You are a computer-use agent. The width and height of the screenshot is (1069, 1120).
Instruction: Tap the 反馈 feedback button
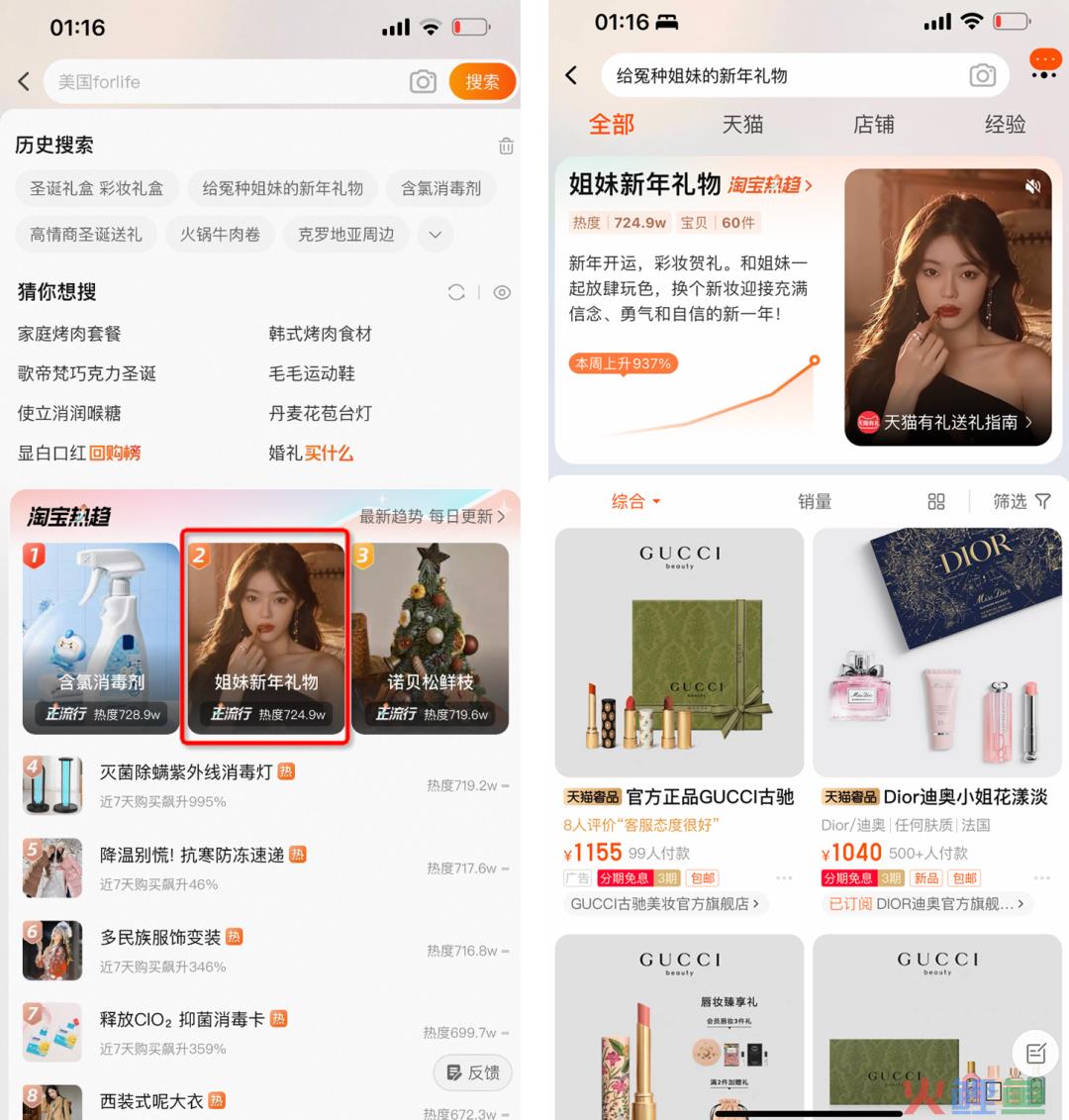pyautogui.click(x=473, y=1072)
